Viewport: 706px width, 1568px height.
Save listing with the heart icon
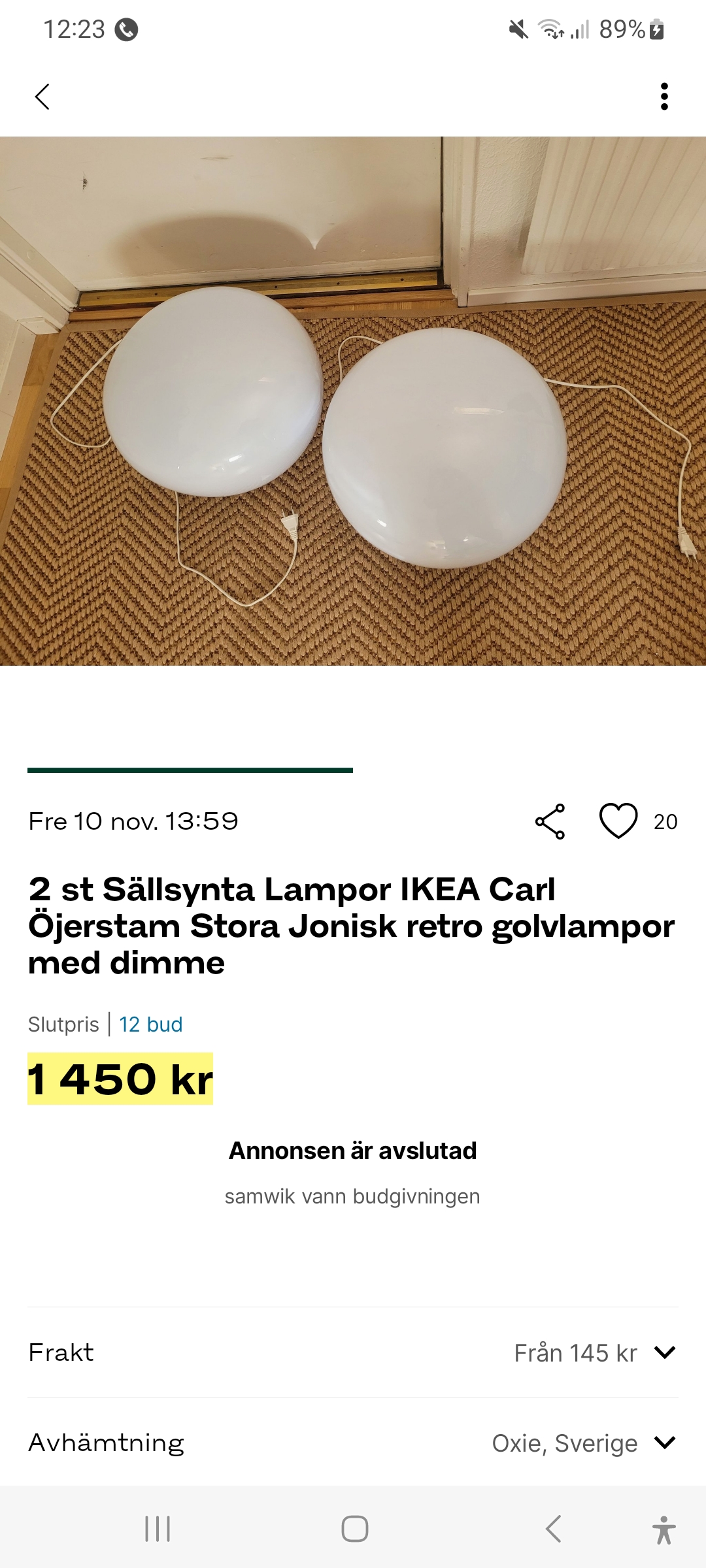(618, 821)
